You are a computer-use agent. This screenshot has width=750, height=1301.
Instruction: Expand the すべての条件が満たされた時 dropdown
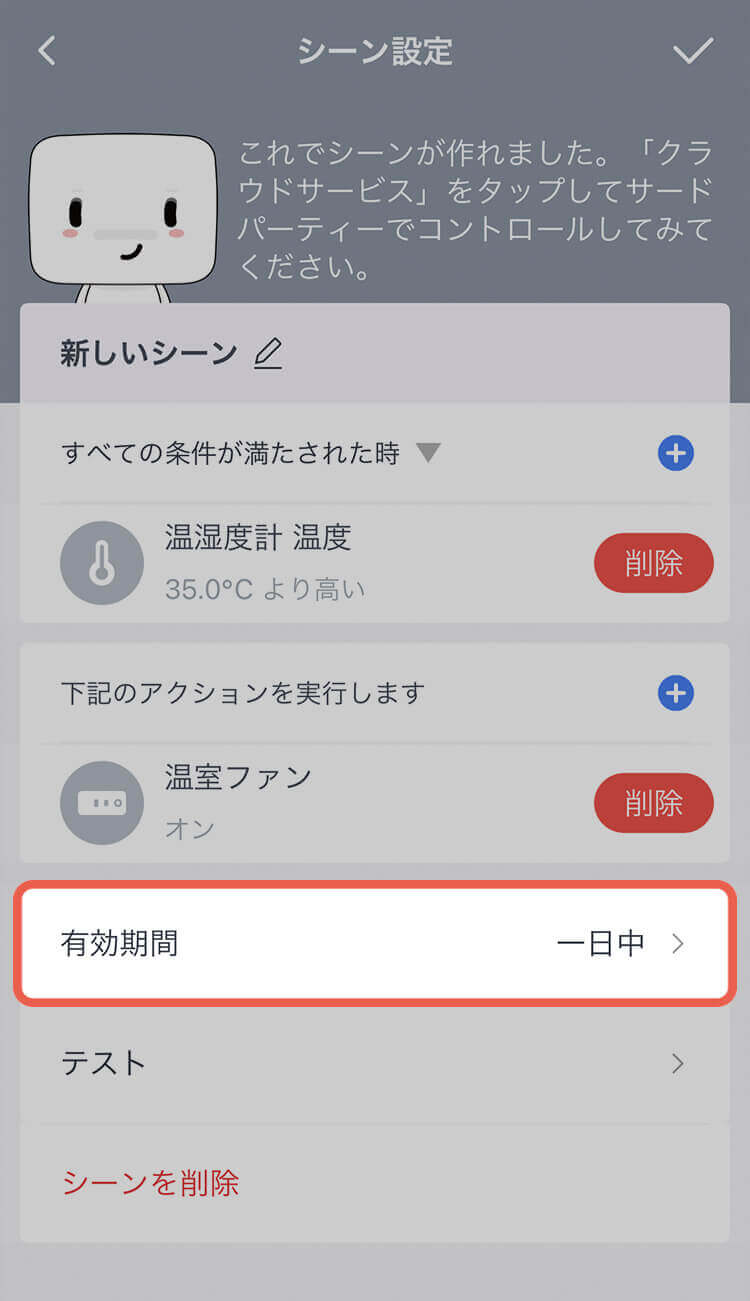[428, 453]
